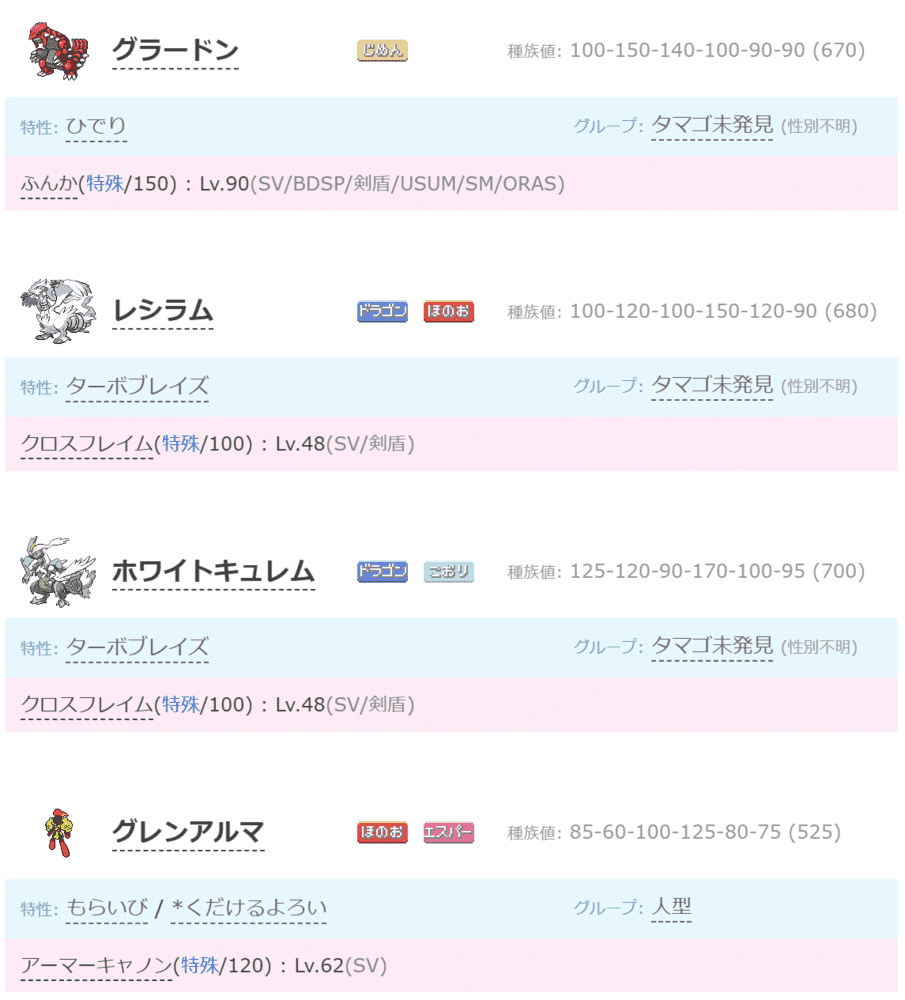Open タマゴ未発見 group link under グラードン
Screen dimensions: 905x1000
pos(711,125)
